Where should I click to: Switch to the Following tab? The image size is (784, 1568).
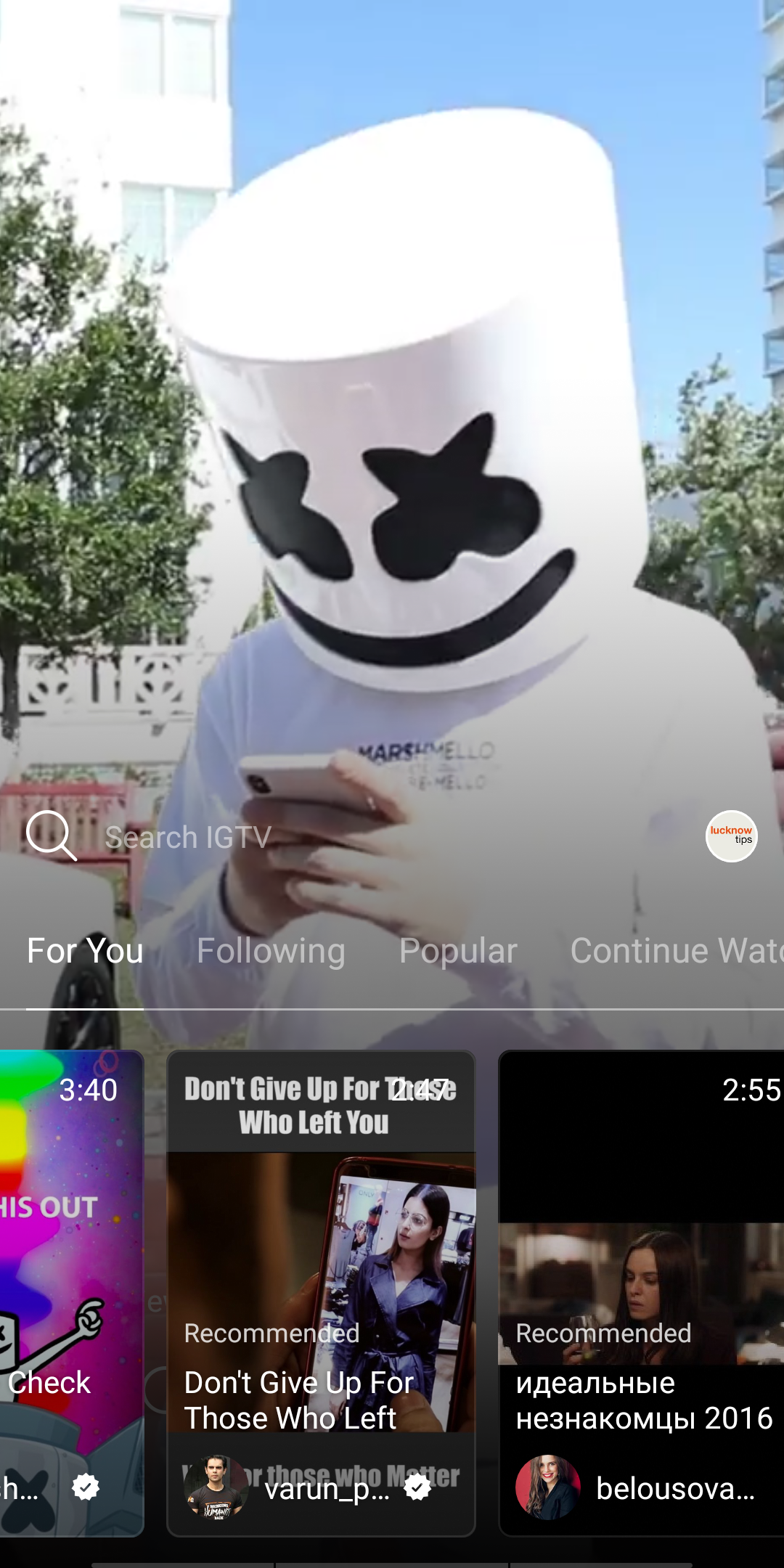[x=271, y=951]
